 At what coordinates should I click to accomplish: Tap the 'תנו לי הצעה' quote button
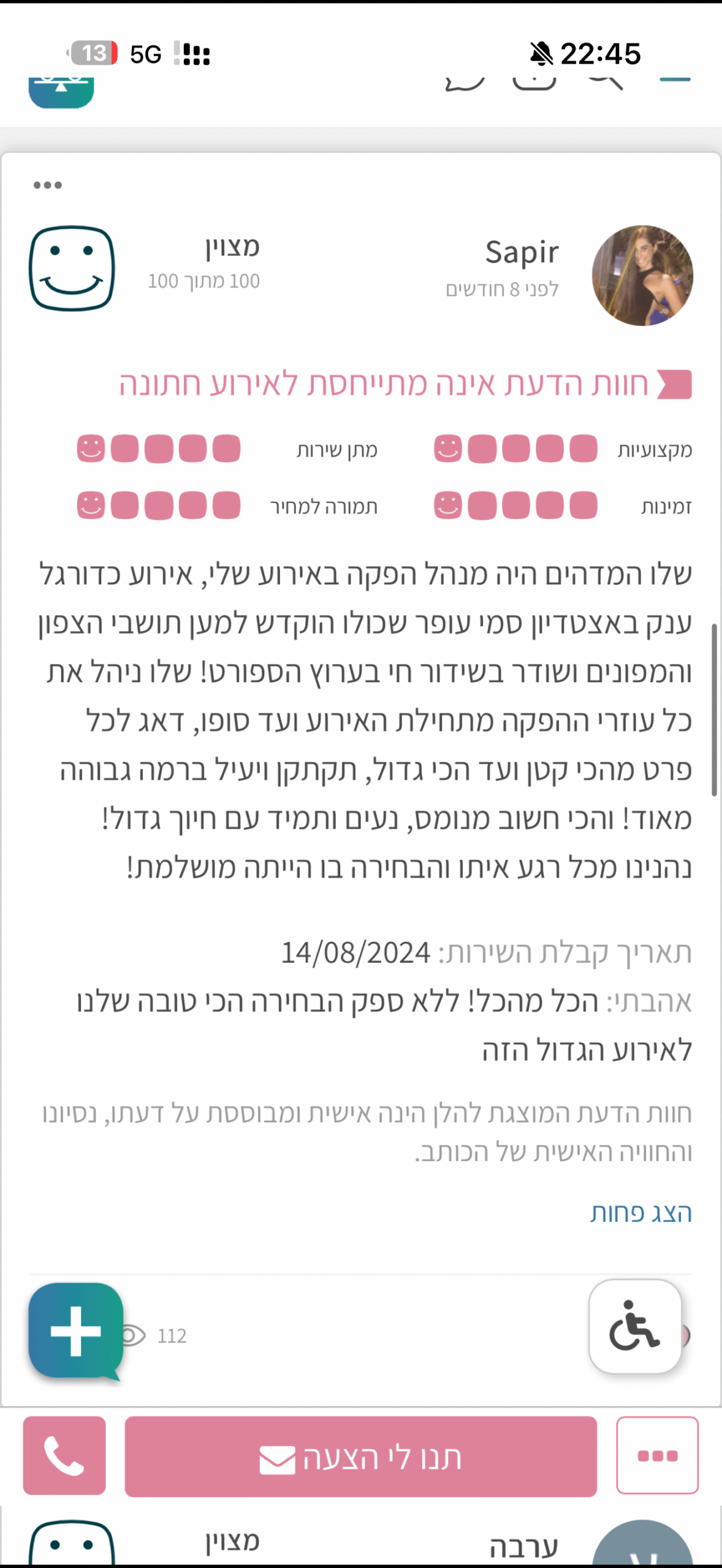(360, 1457)
